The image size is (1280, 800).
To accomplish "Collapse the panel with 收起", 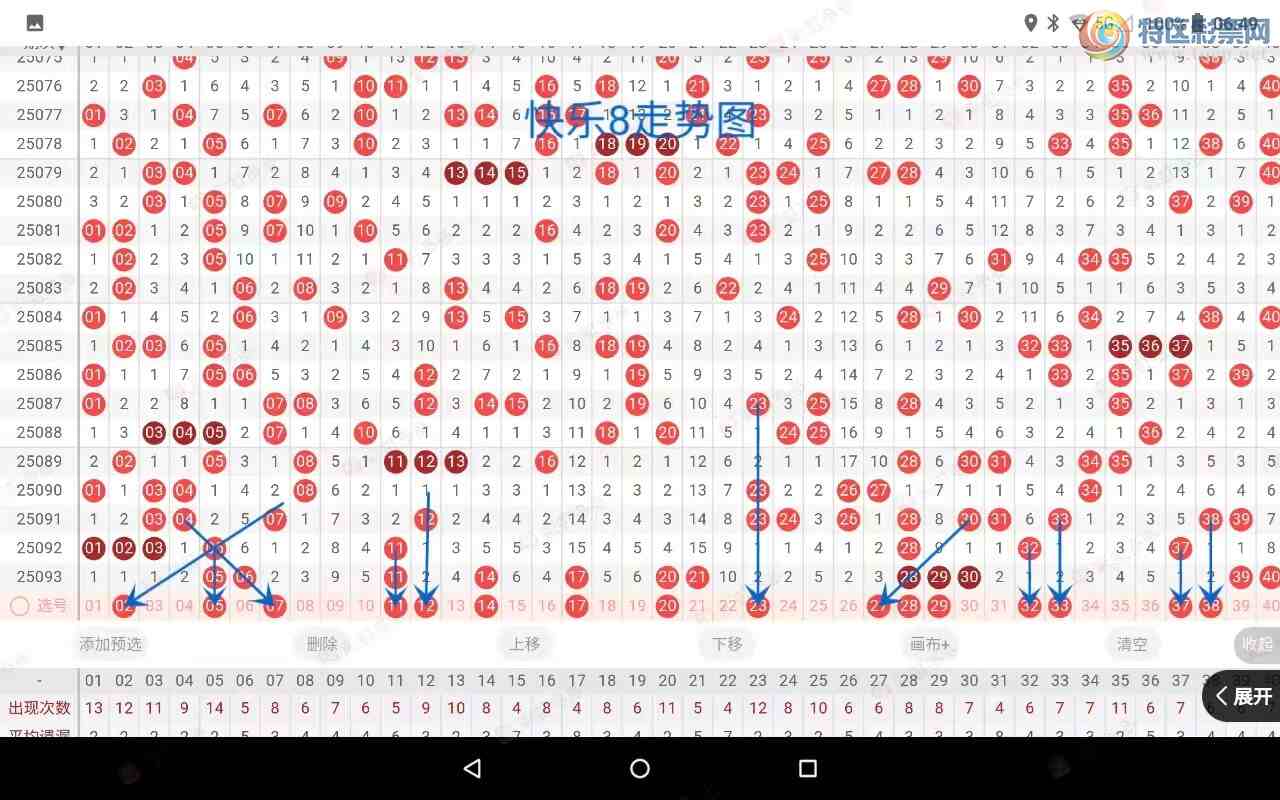I will pyautogui.click(x=1256, y=644).
